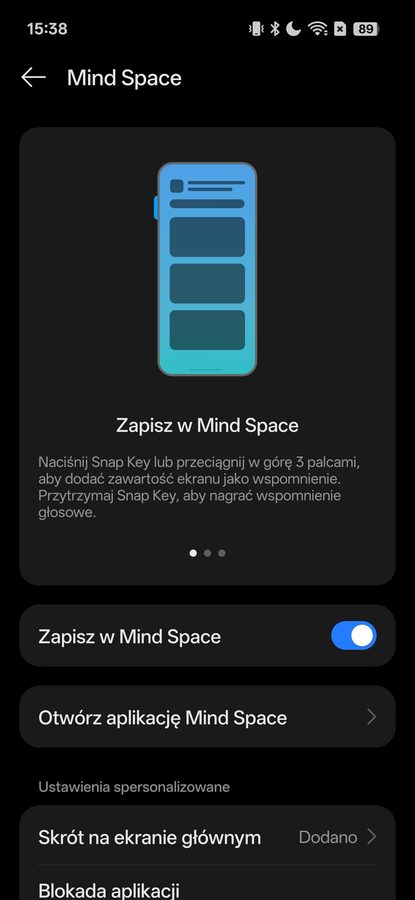Tap the carousel page indicator dots
The image size is (415, 900).
(207, 553)
